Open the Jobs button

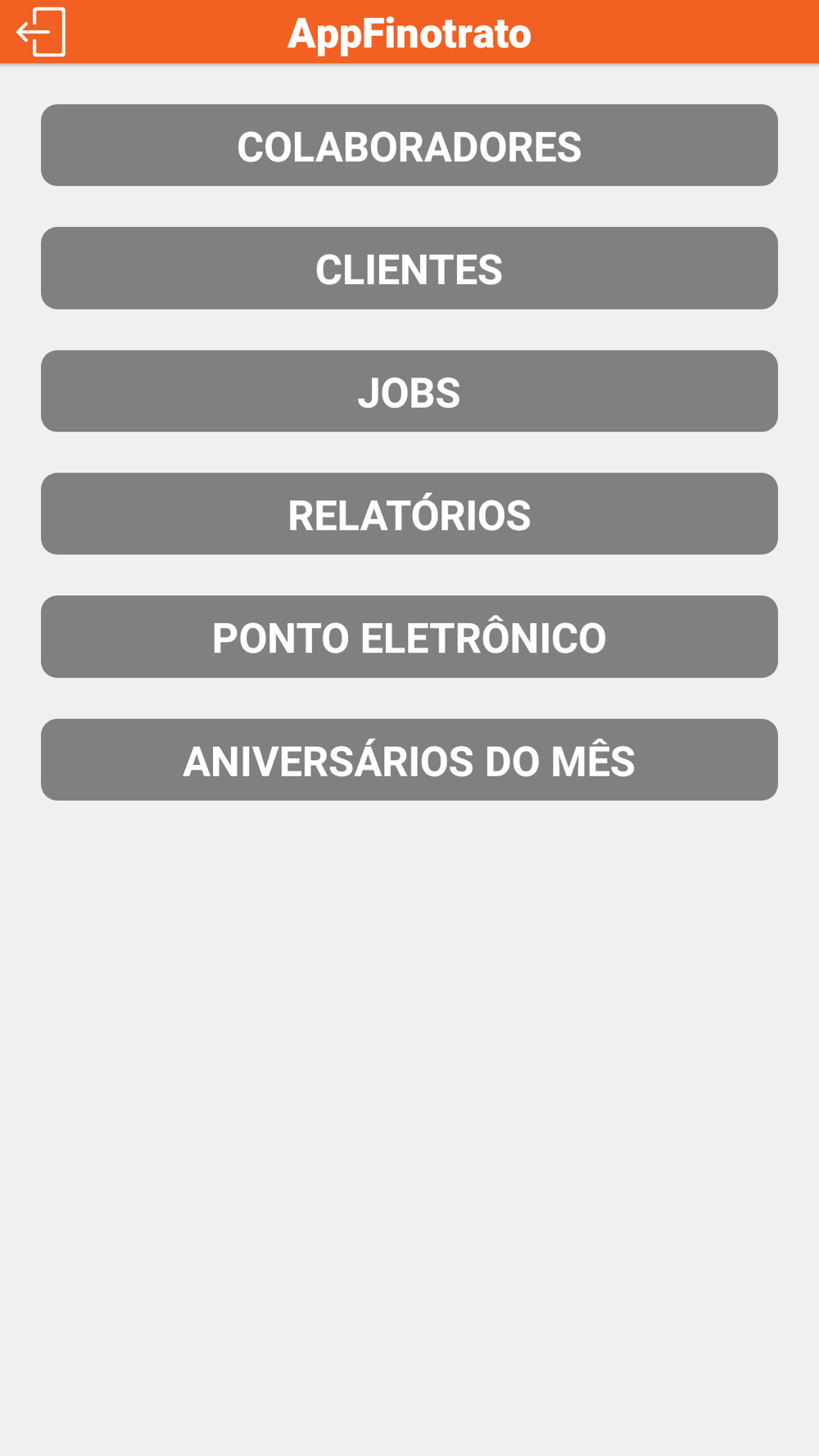coord(409,391)
